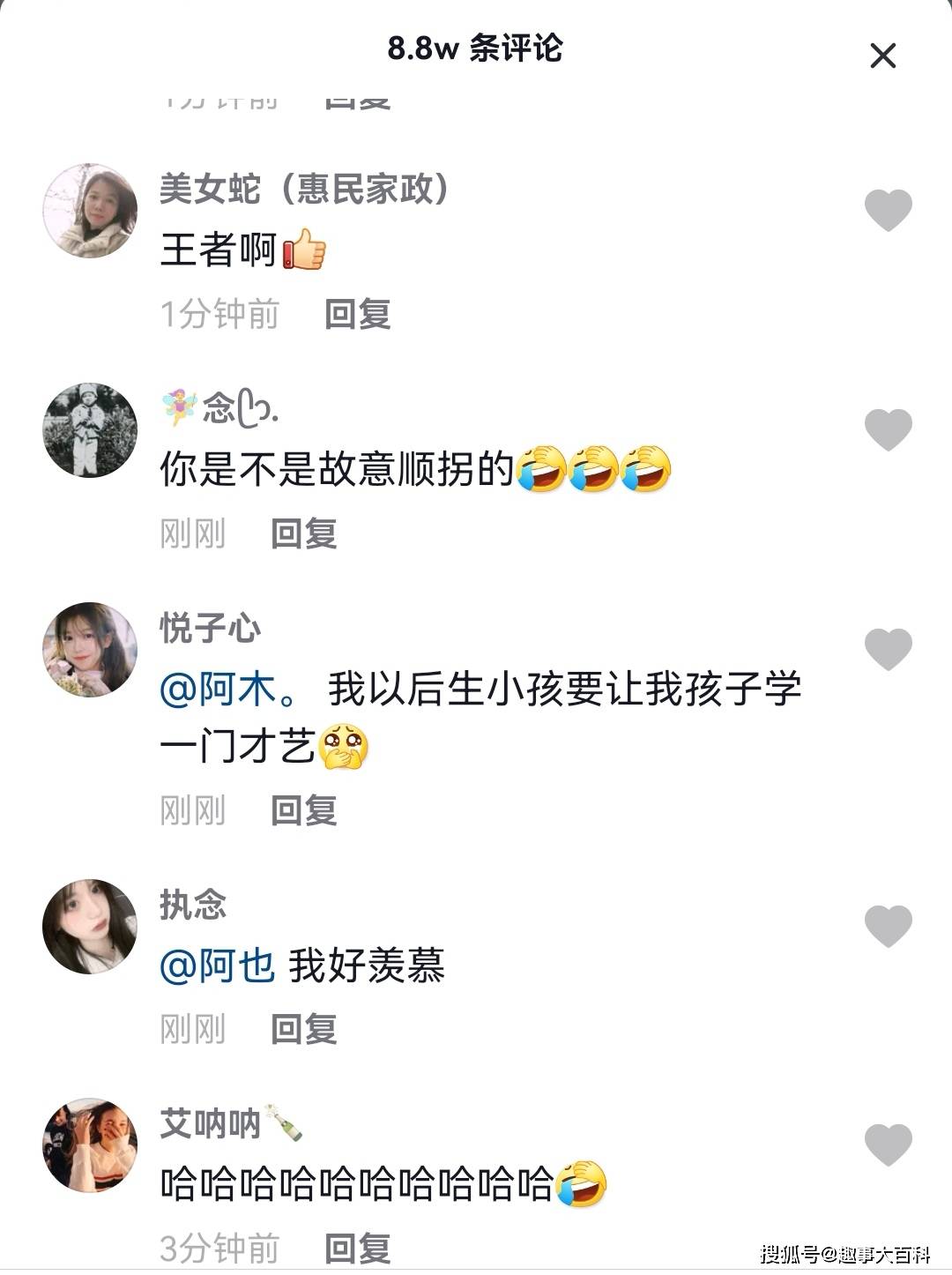The width and height of the screenshot is (952, 1275).
Task: Like the comment by 美女蛇（惠民家政）
Action: point(888,211)
